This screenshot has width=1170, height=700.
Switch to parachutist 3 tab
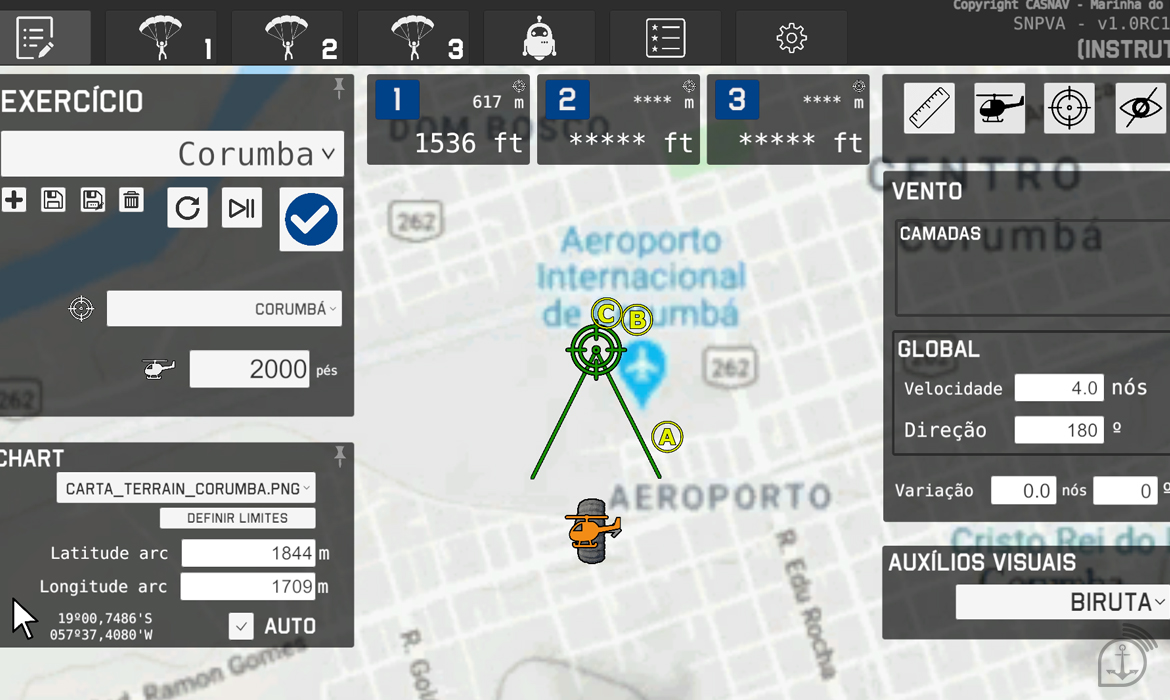coord(413,38)
